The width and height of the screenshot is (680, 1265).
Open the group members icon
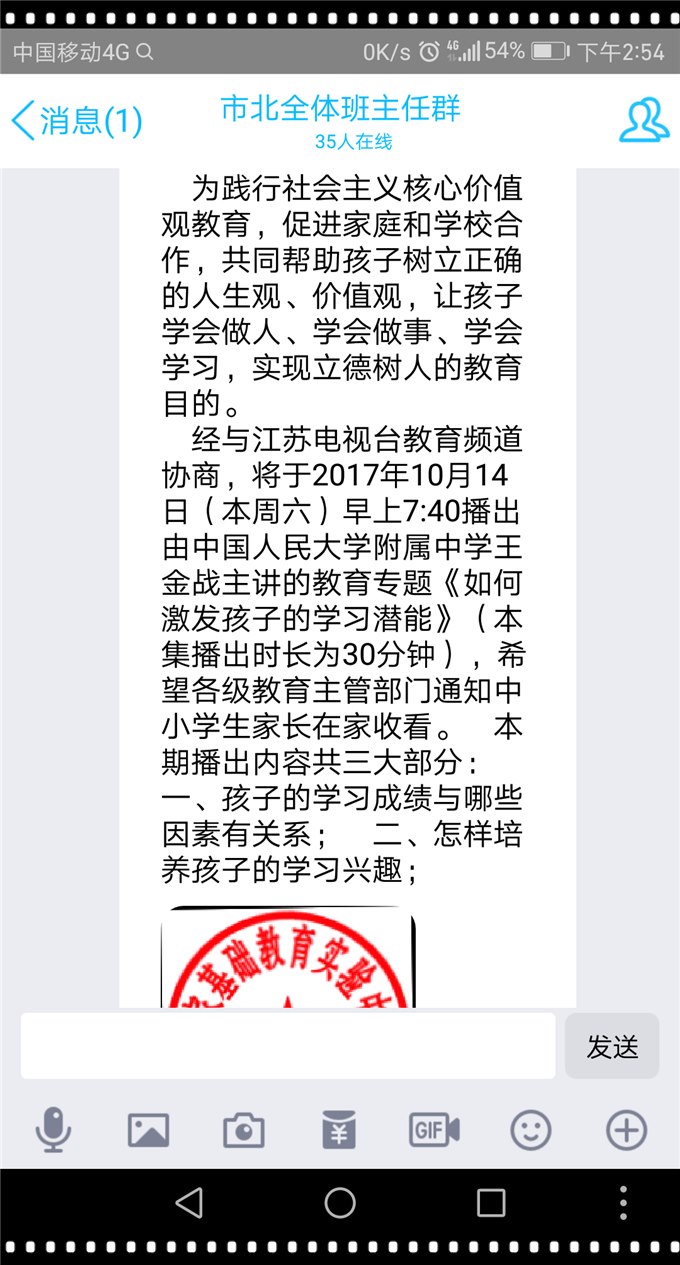click(644, 121)
